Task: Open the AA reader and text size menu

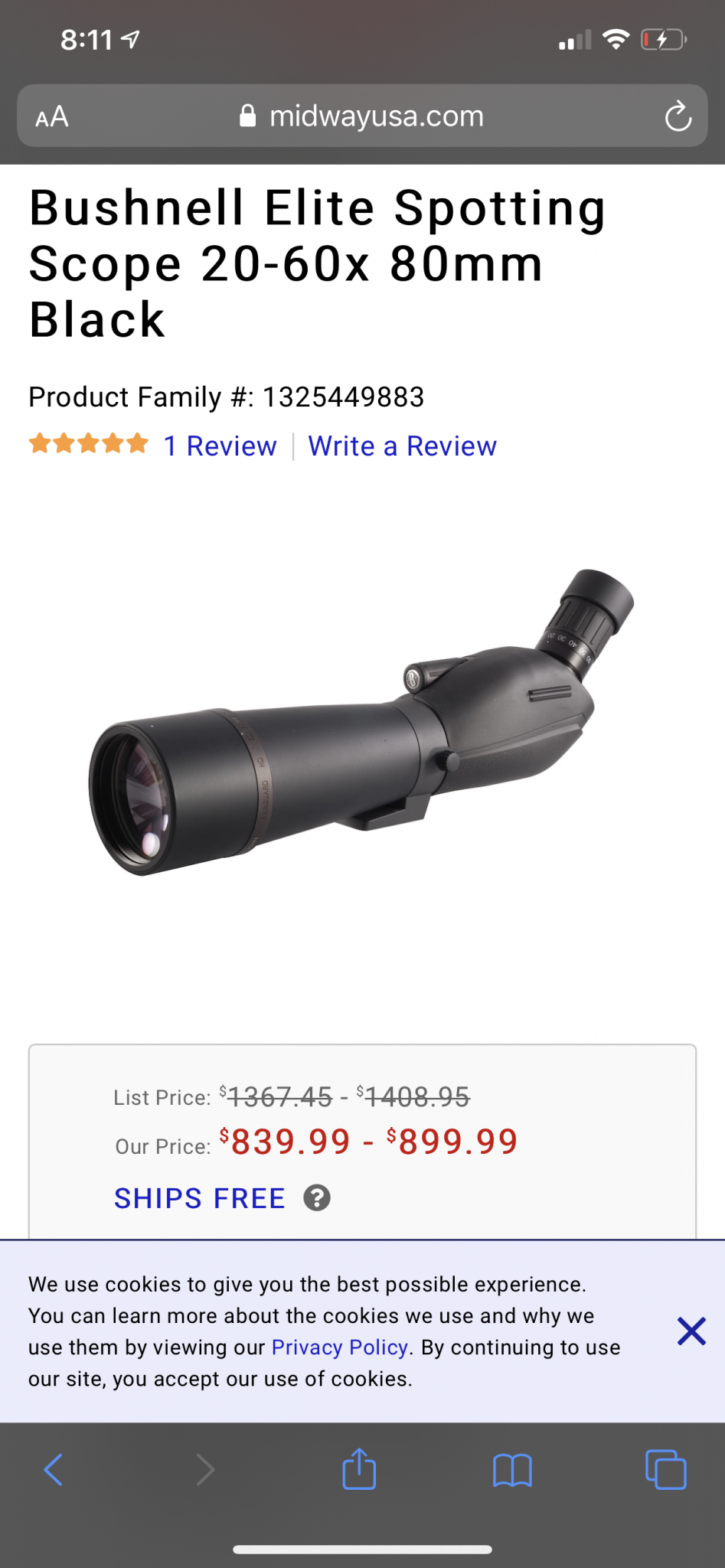Action: pos(52,117)
